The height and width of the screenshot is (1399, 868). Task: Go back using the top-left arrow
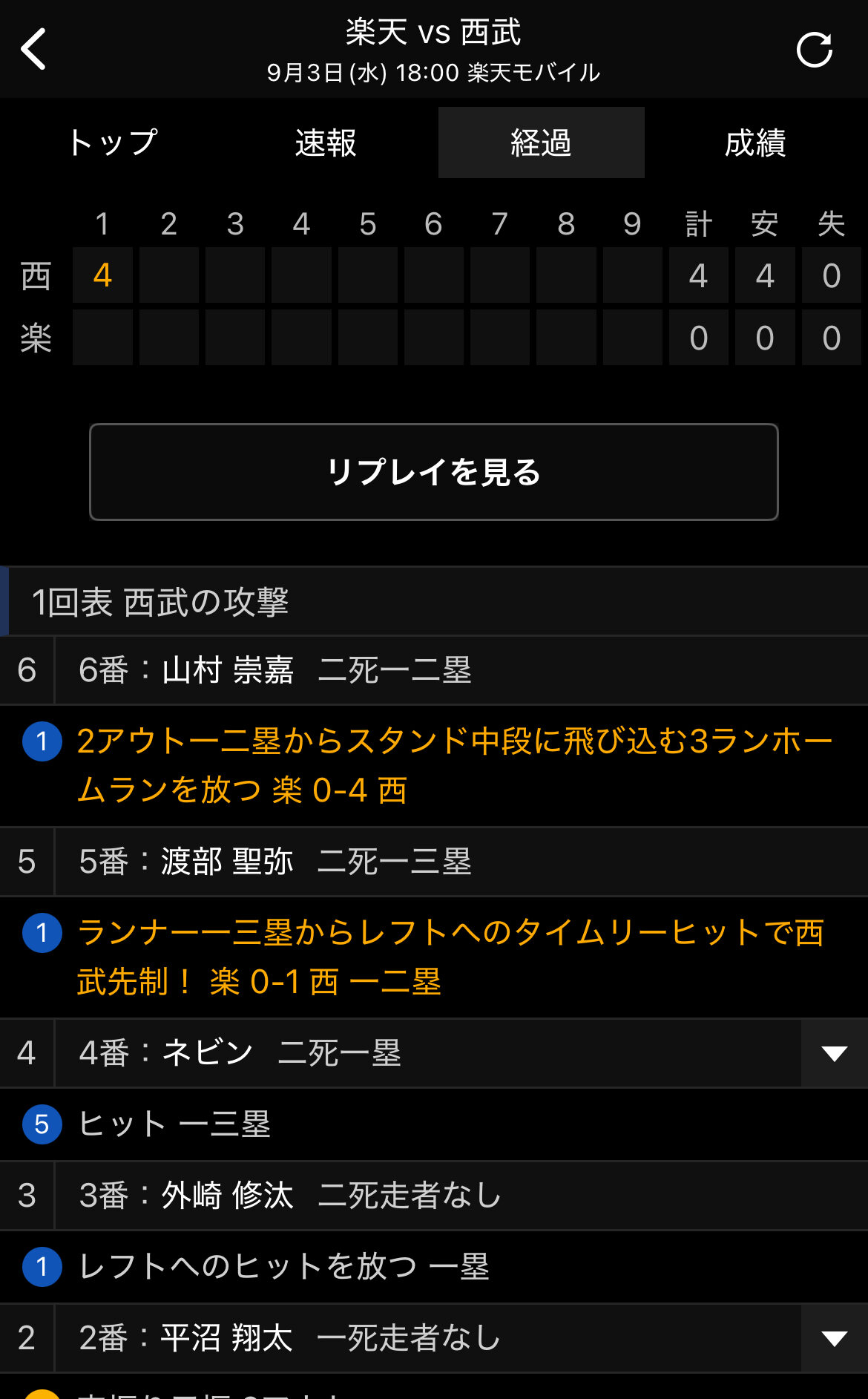(33, 49)
